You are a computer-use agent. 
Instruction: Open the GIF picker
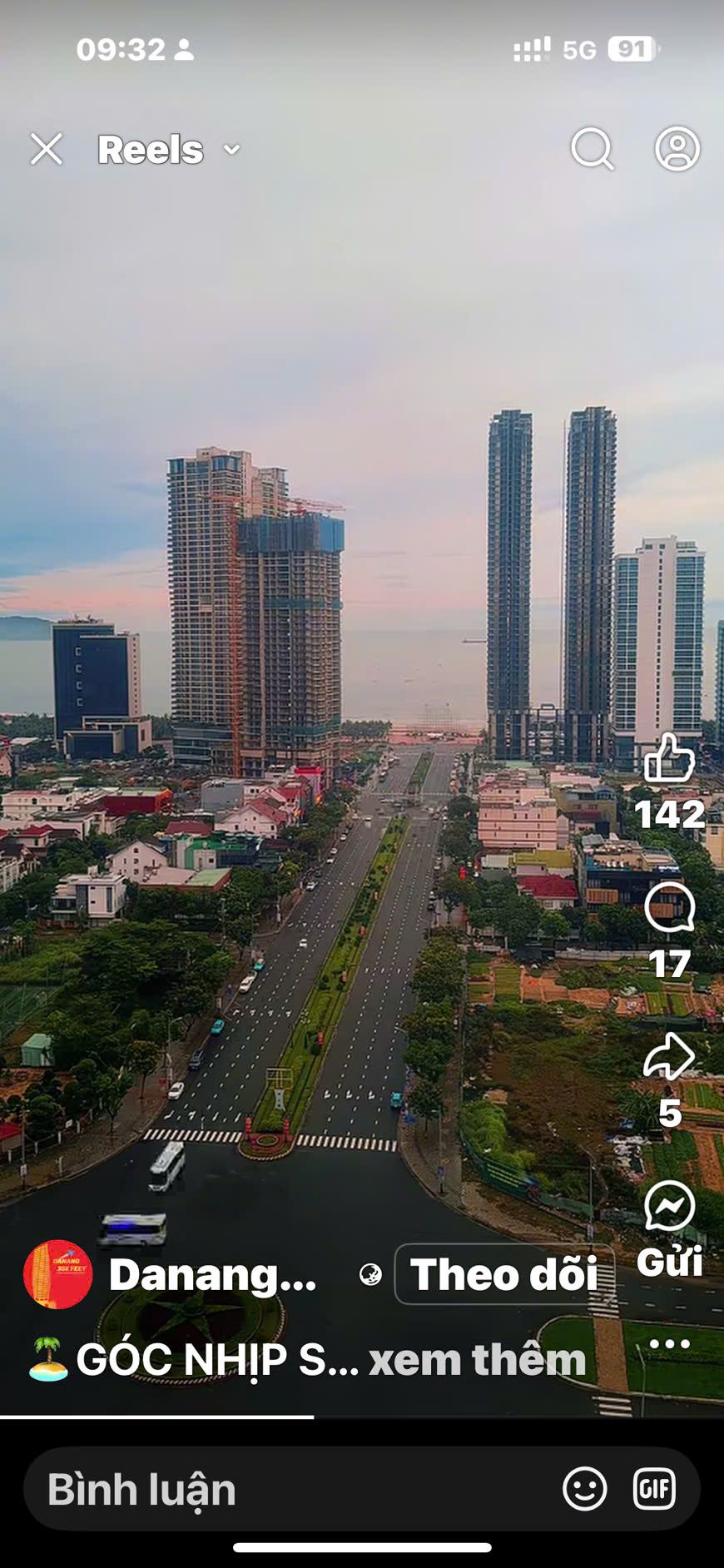coord(654,1489)
